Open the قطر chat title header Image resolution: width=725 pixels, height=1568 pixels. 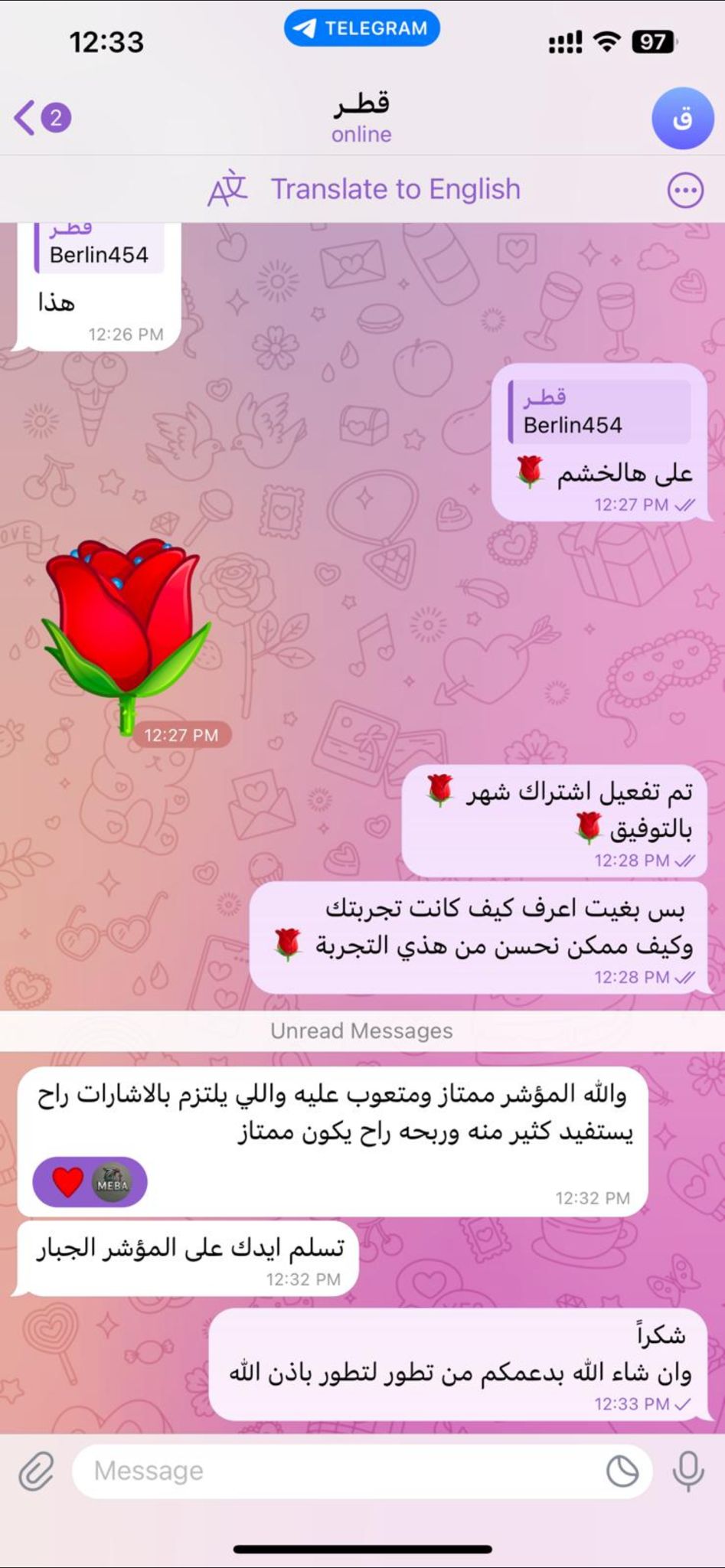click(x=361, y=116)
